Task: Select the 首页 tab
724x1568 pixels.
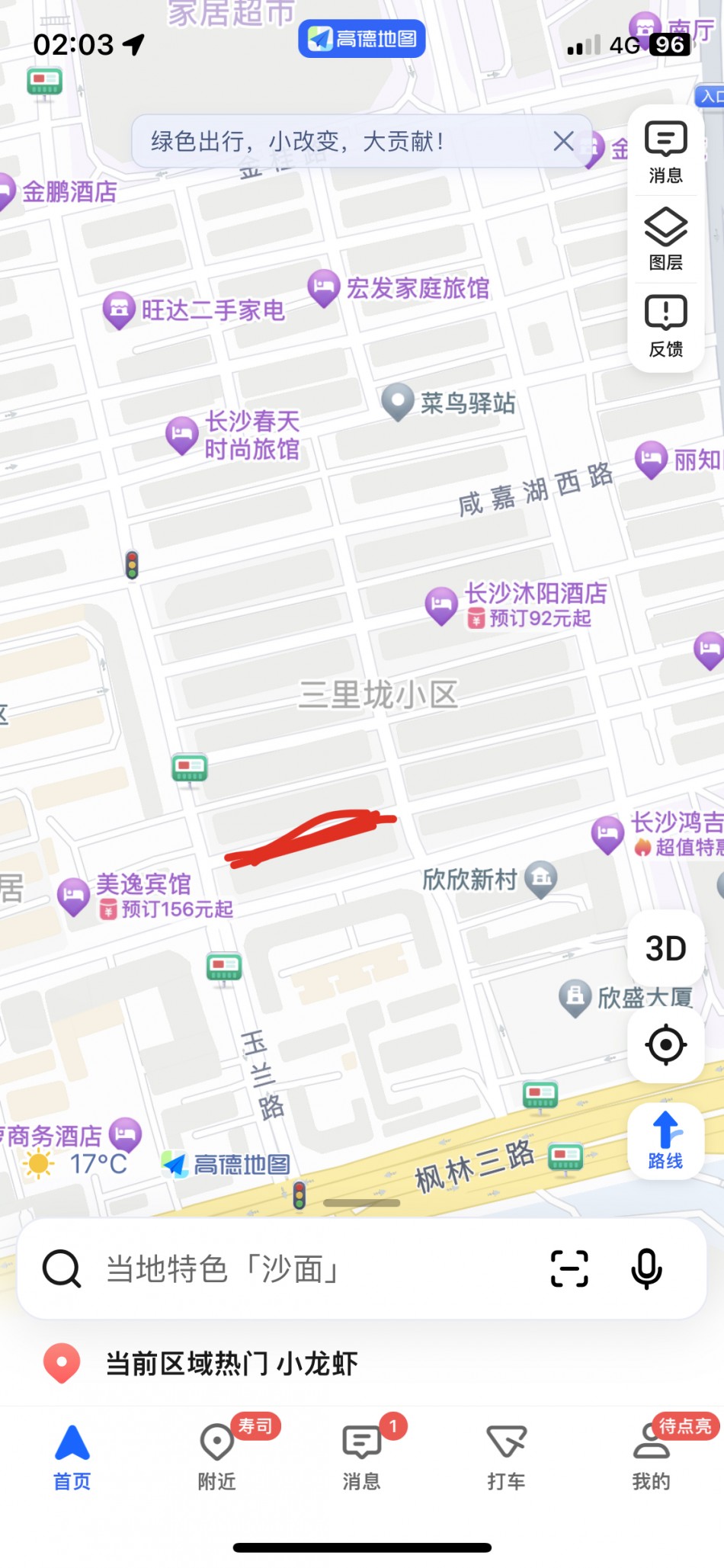Action: pyautogui.click(x=72, y=1456)
